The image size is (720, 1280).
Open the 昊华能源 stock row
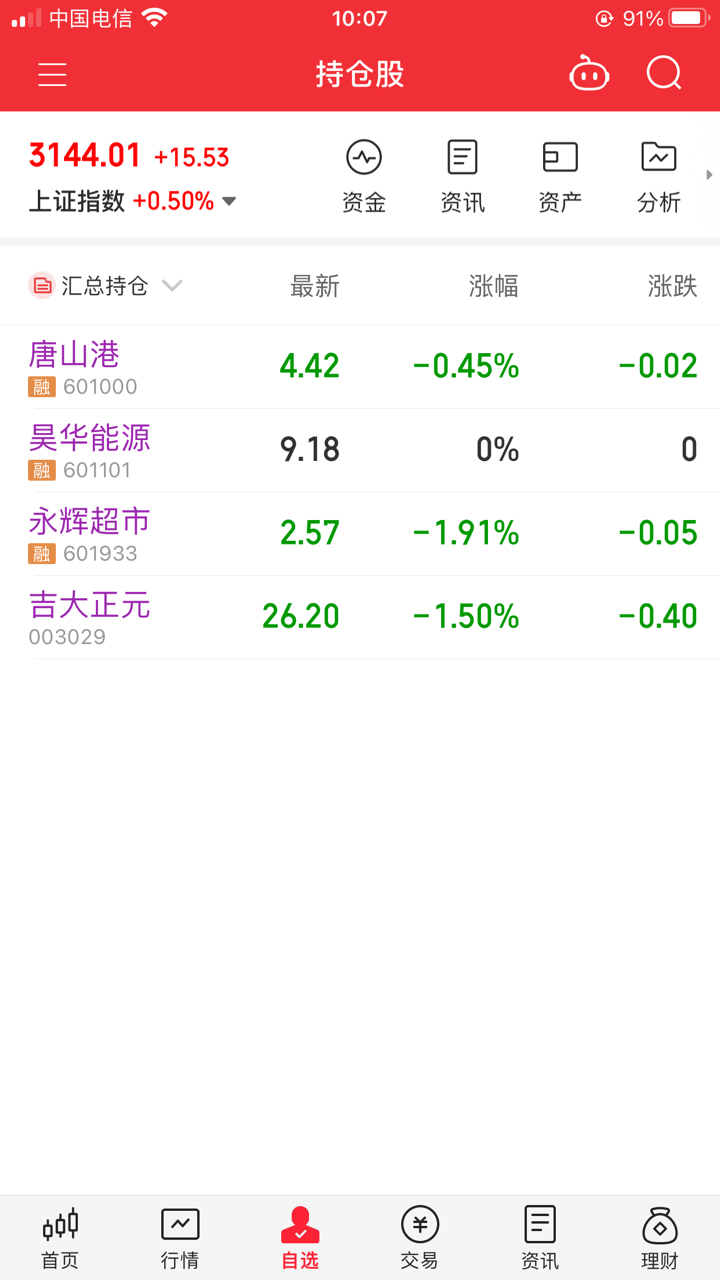[x=360, y=450]
